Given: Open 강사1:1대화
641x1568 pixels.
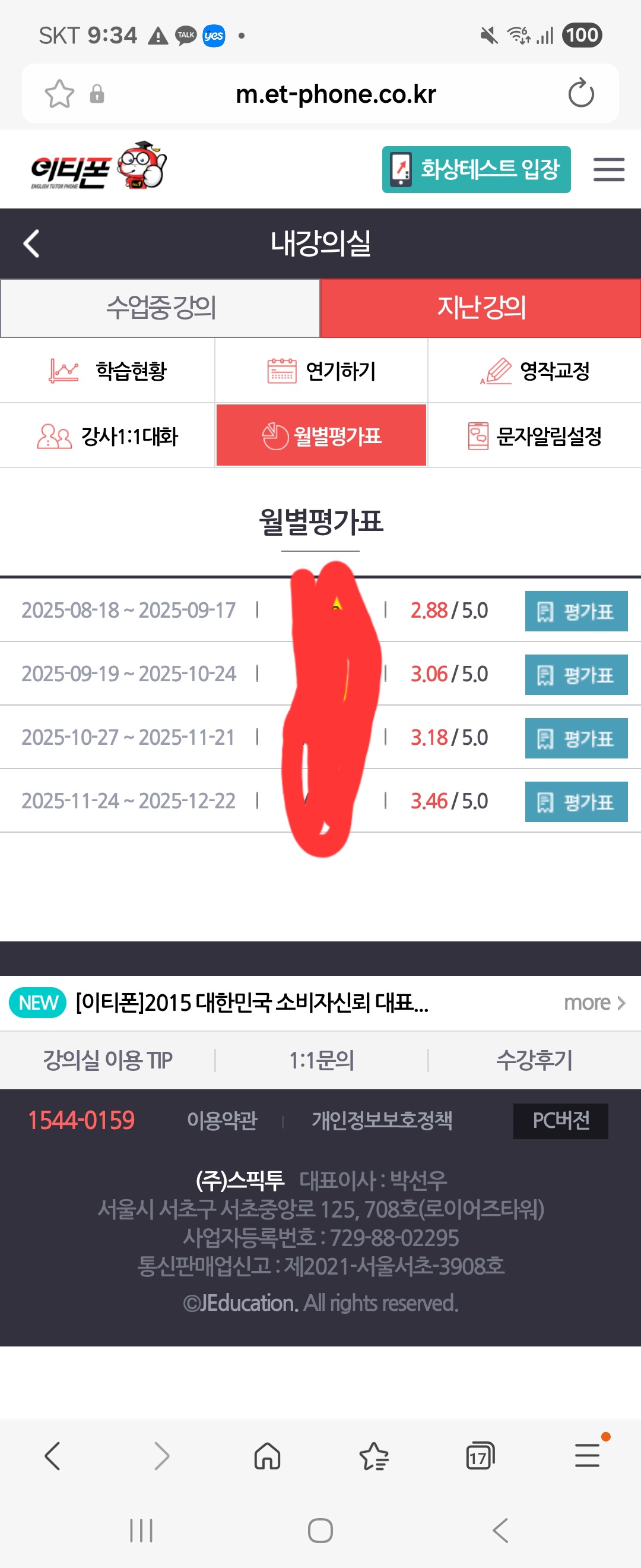Looking at the screenshot, I should tap(107, 436).
